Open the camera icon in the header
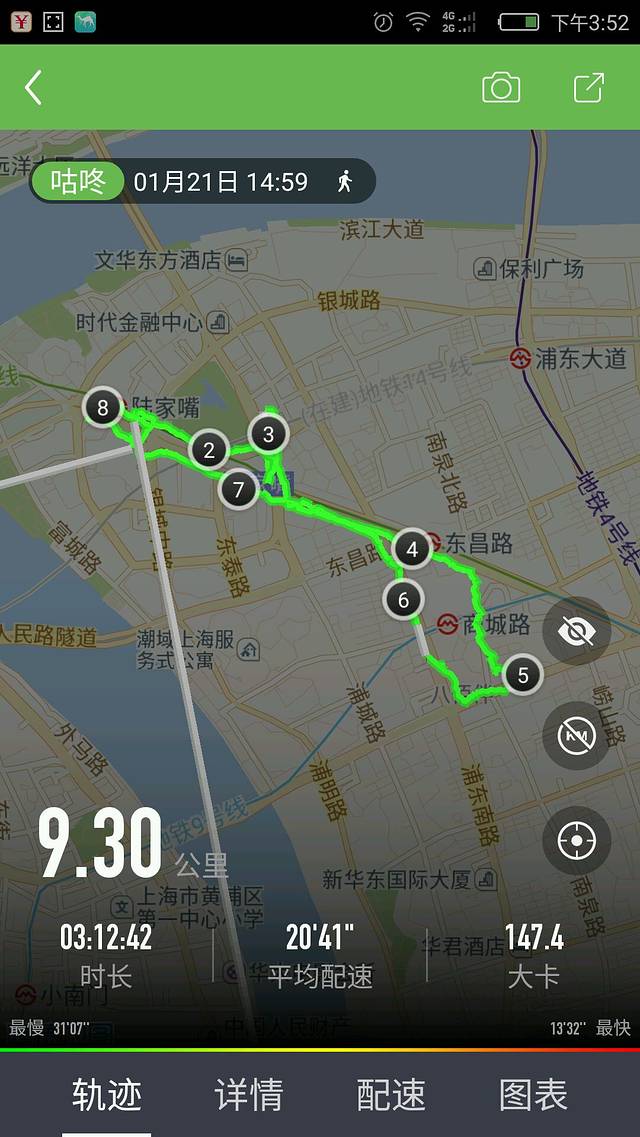Image resolution: width=640 pixels, height=1137 pixels. 501,88
